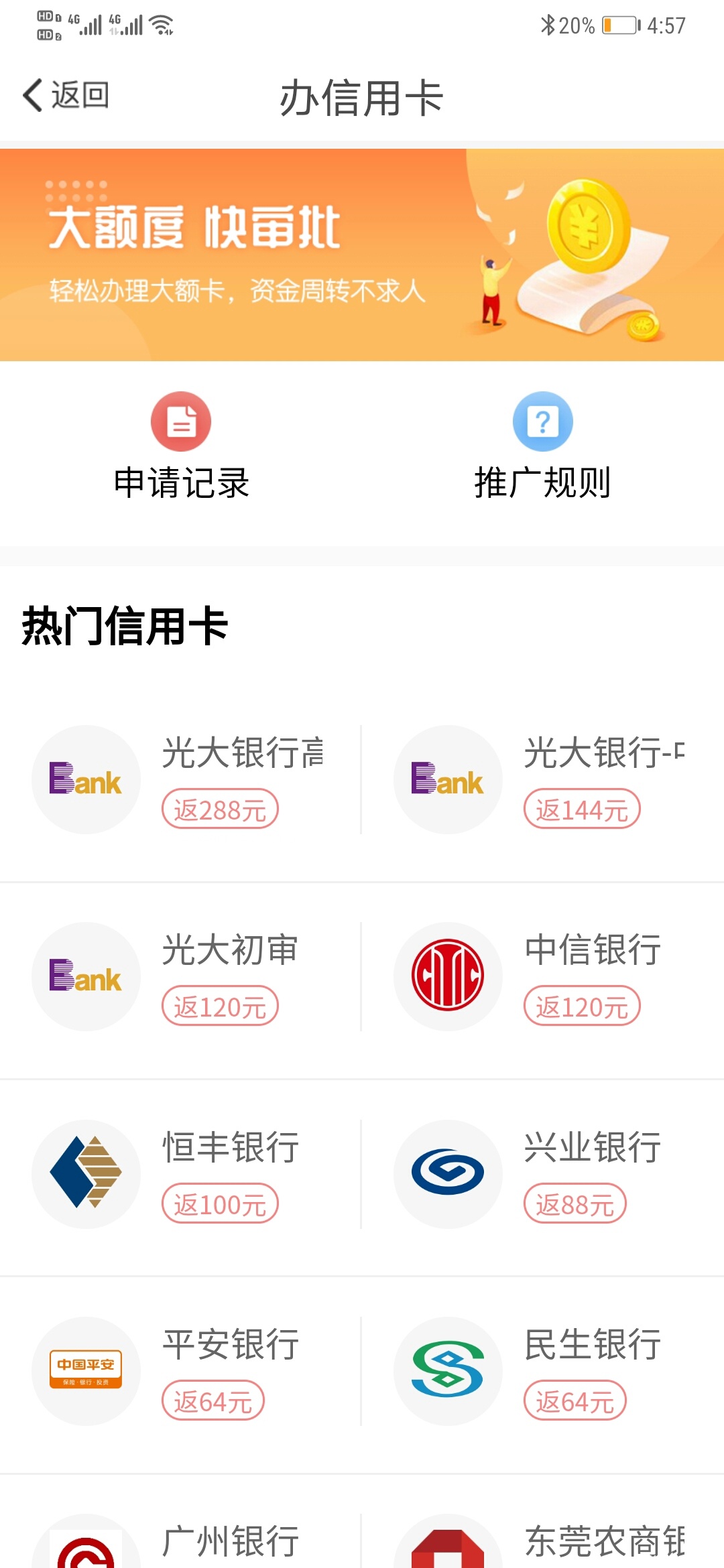This screenshot has width=724, height=1568.
Task: Select the 返120元 badge under 光大初审
Action: [221, 1006]
